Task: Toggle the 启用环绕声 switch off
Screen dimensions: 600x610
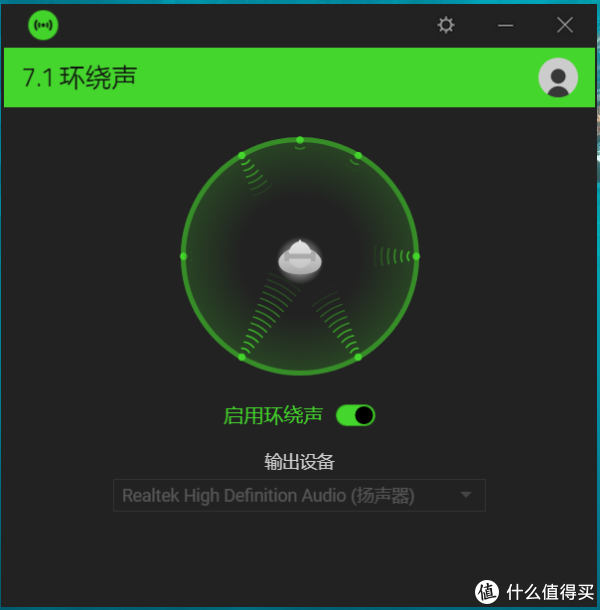Action: 355,415
